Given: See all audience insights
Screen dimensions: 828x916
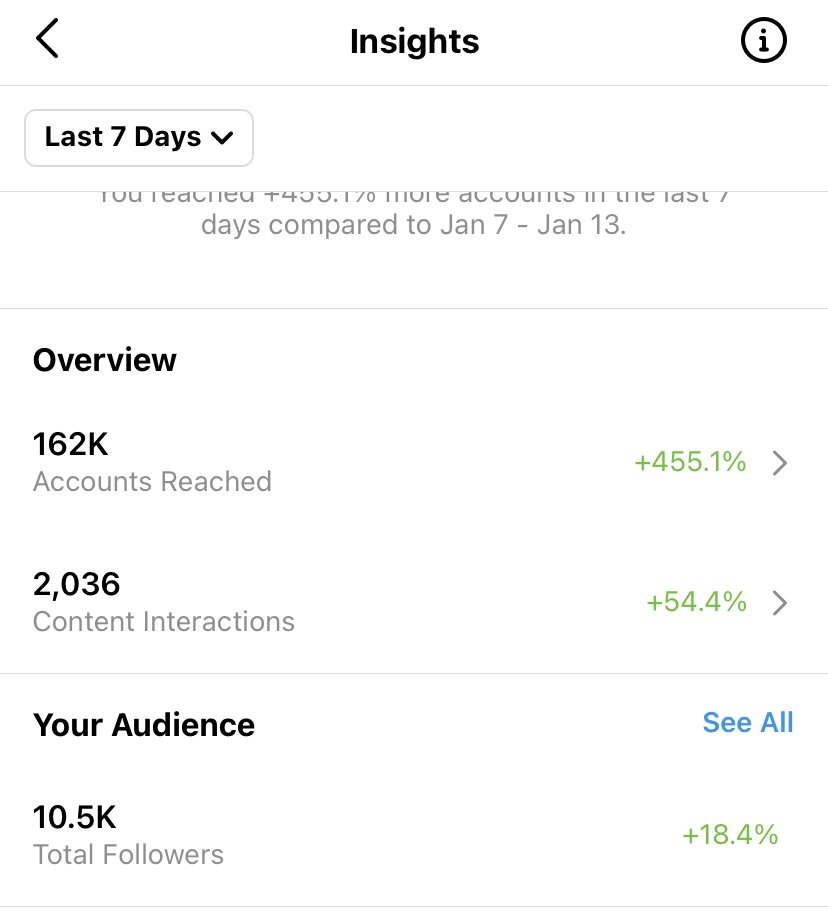Looking at the screenshot, I should pos(747,723).
